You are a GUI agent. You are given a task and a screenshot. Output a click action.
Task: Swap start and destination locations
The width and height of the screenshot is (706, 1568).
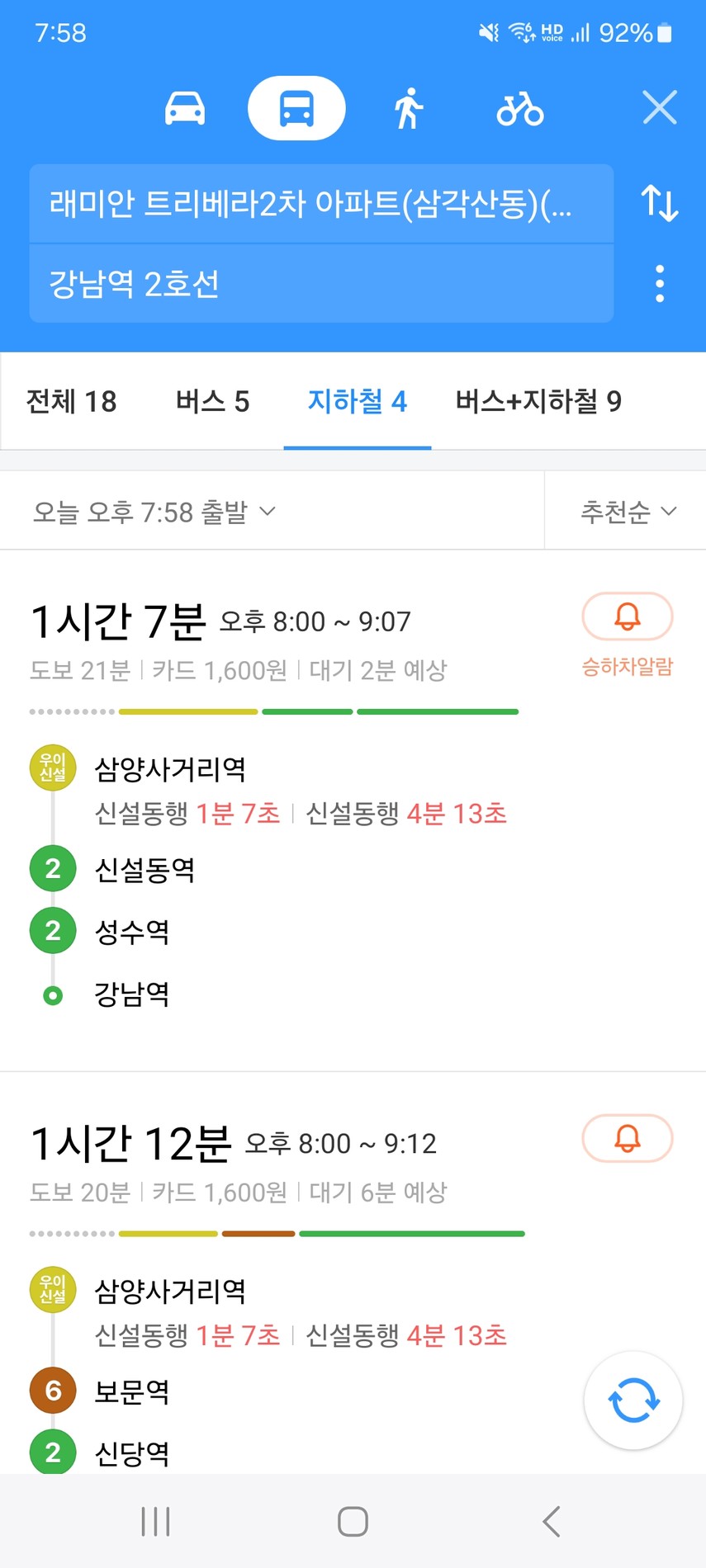(660, 203)
